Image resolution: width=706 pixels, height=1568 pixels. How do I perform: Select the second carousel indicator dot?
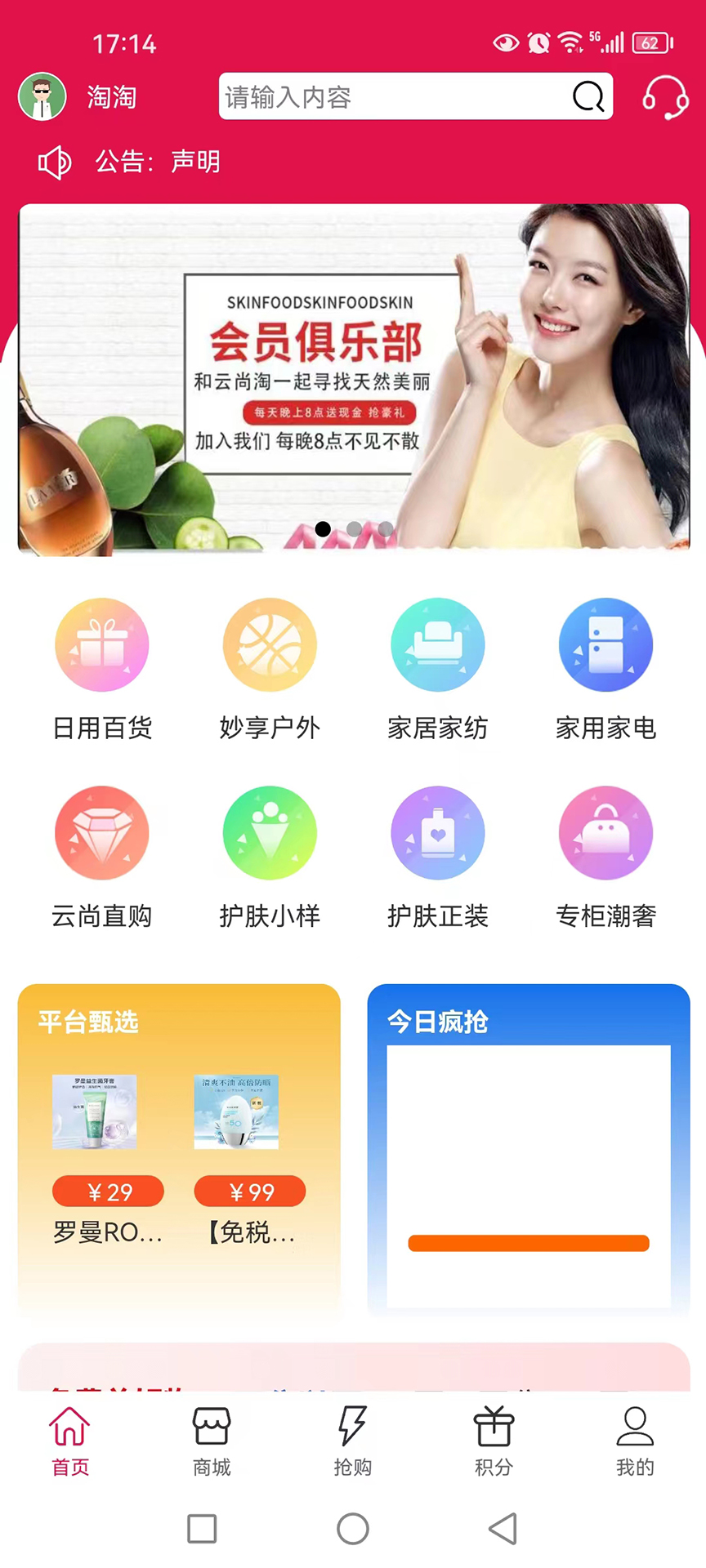[353, 529]
